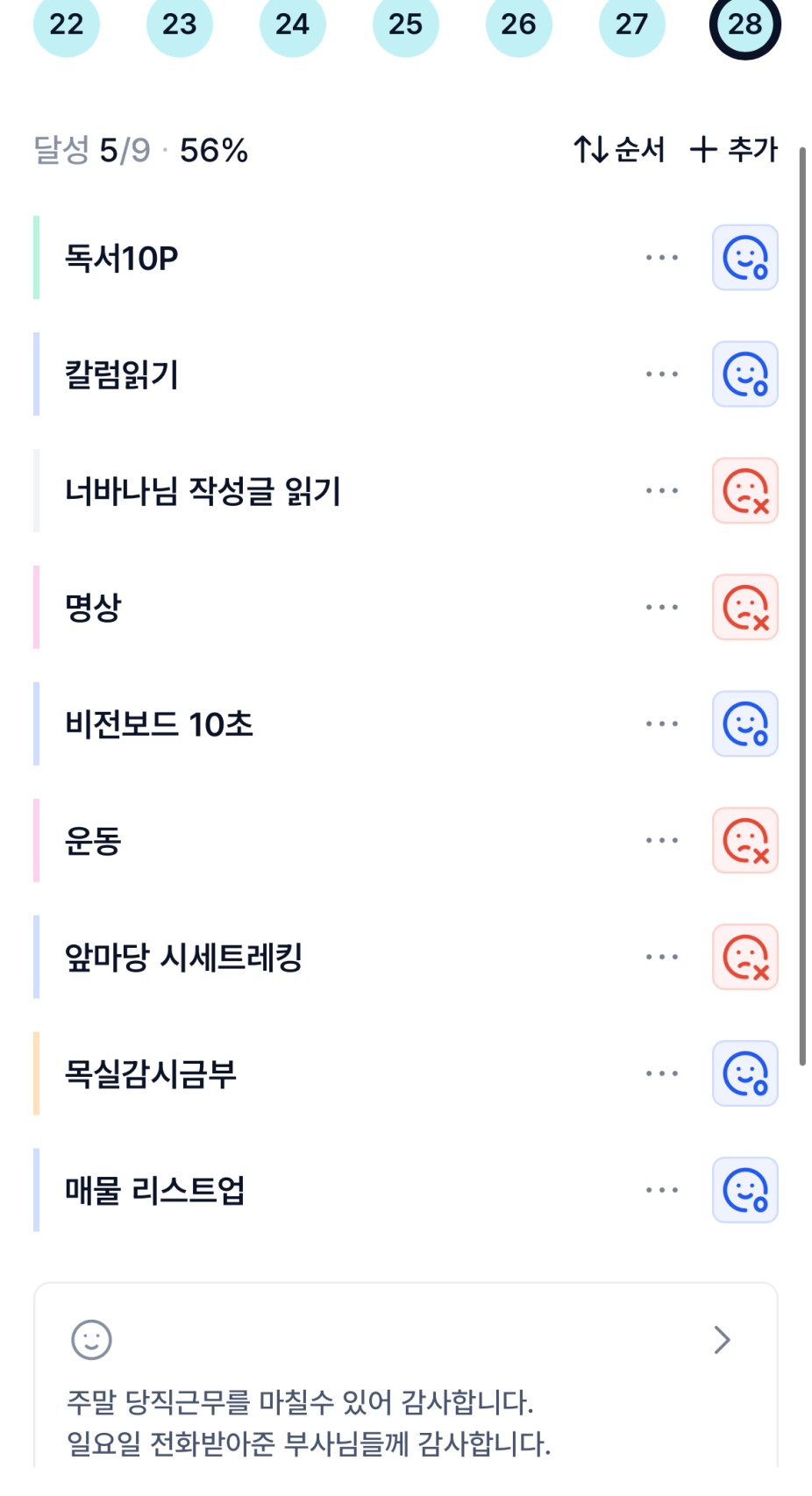The height and width of the screenshot is (1496, 812).
Task: Select date 22 in the calendar strip
Action: click(x=67, y=25)
